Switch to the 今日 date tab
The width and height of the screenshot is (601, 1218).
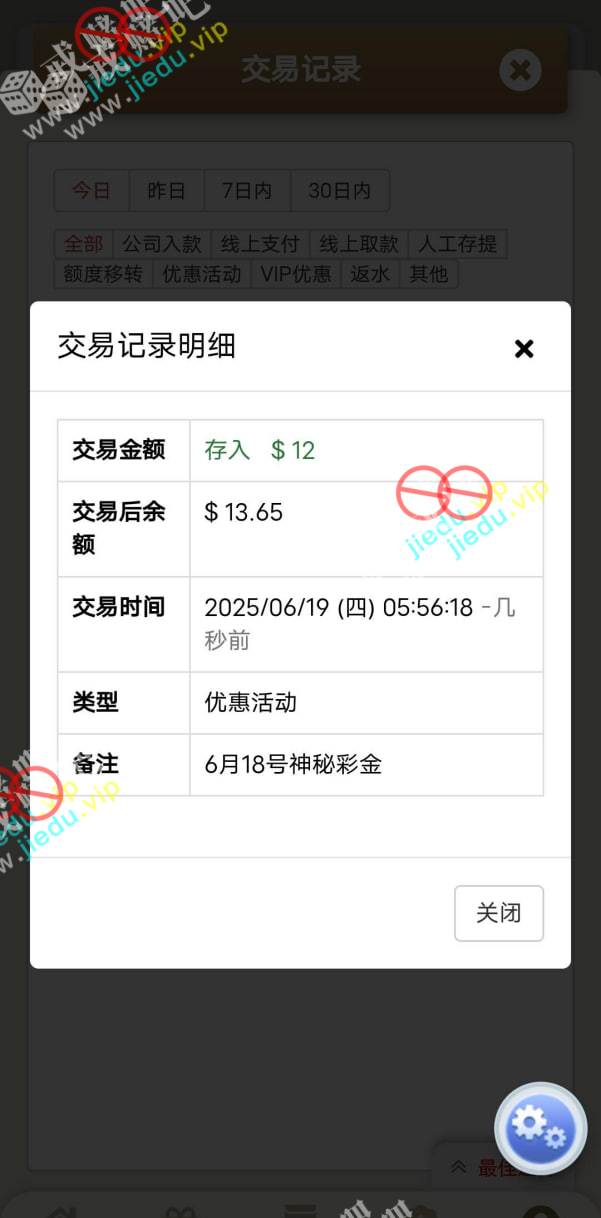(x=91, y=190)
